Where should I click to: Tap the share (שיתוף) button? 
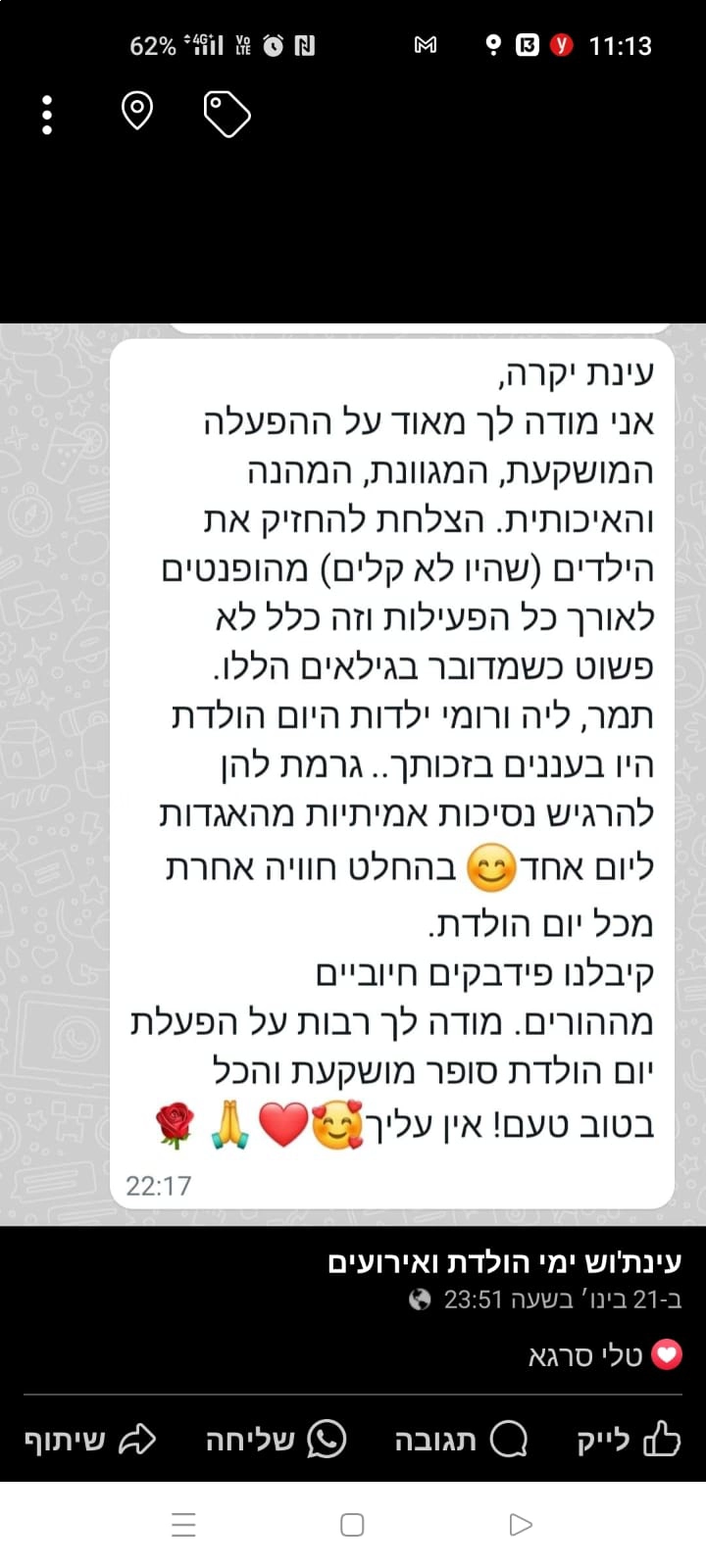91,1441
